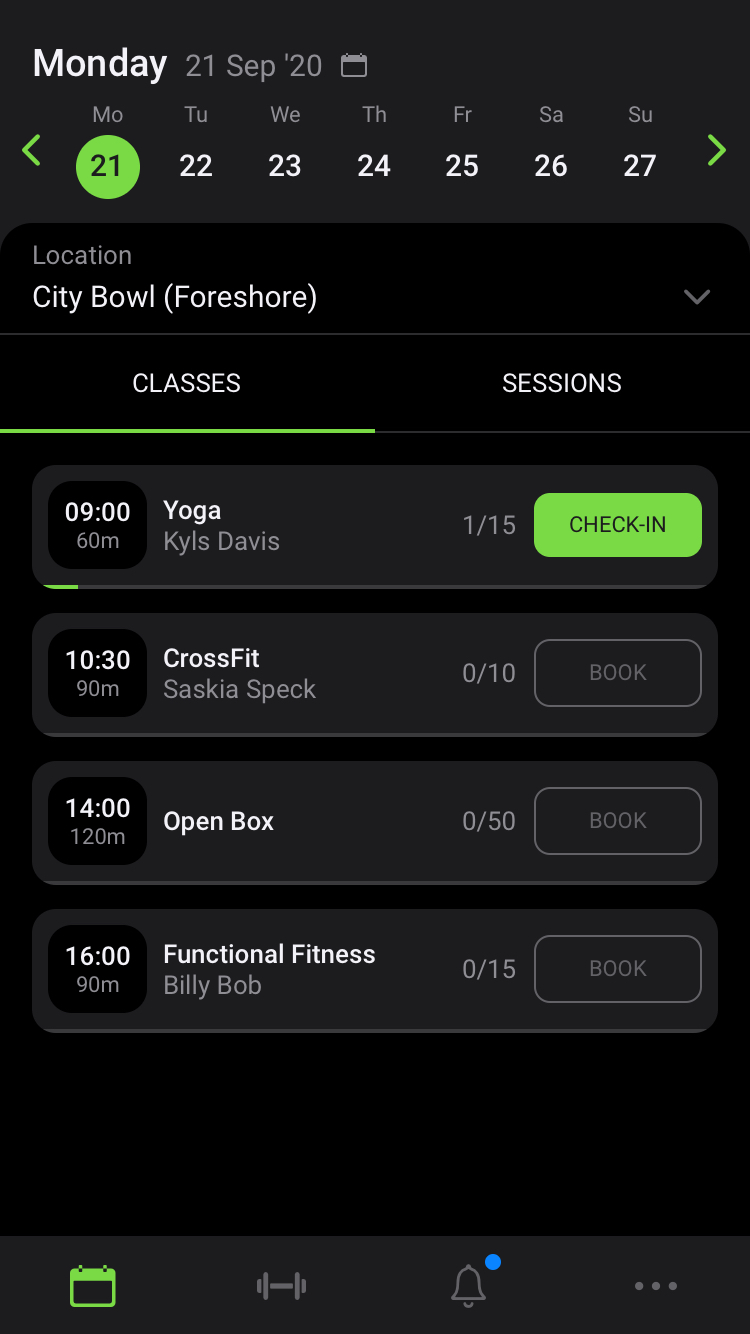Book the Open Box class

coord(618,821)
